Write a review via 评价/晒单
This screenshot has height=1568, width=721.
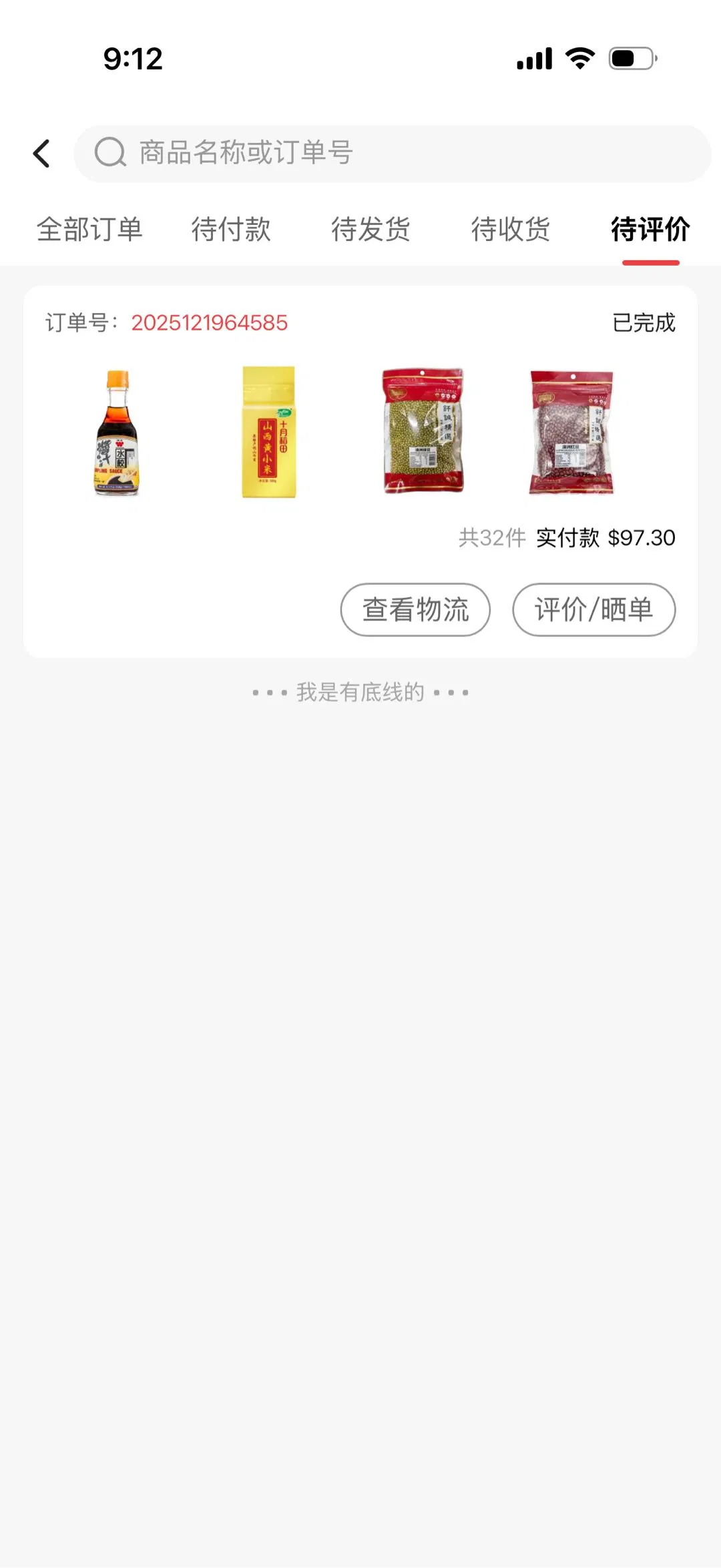pyautogui.click(x=593, y=609)
